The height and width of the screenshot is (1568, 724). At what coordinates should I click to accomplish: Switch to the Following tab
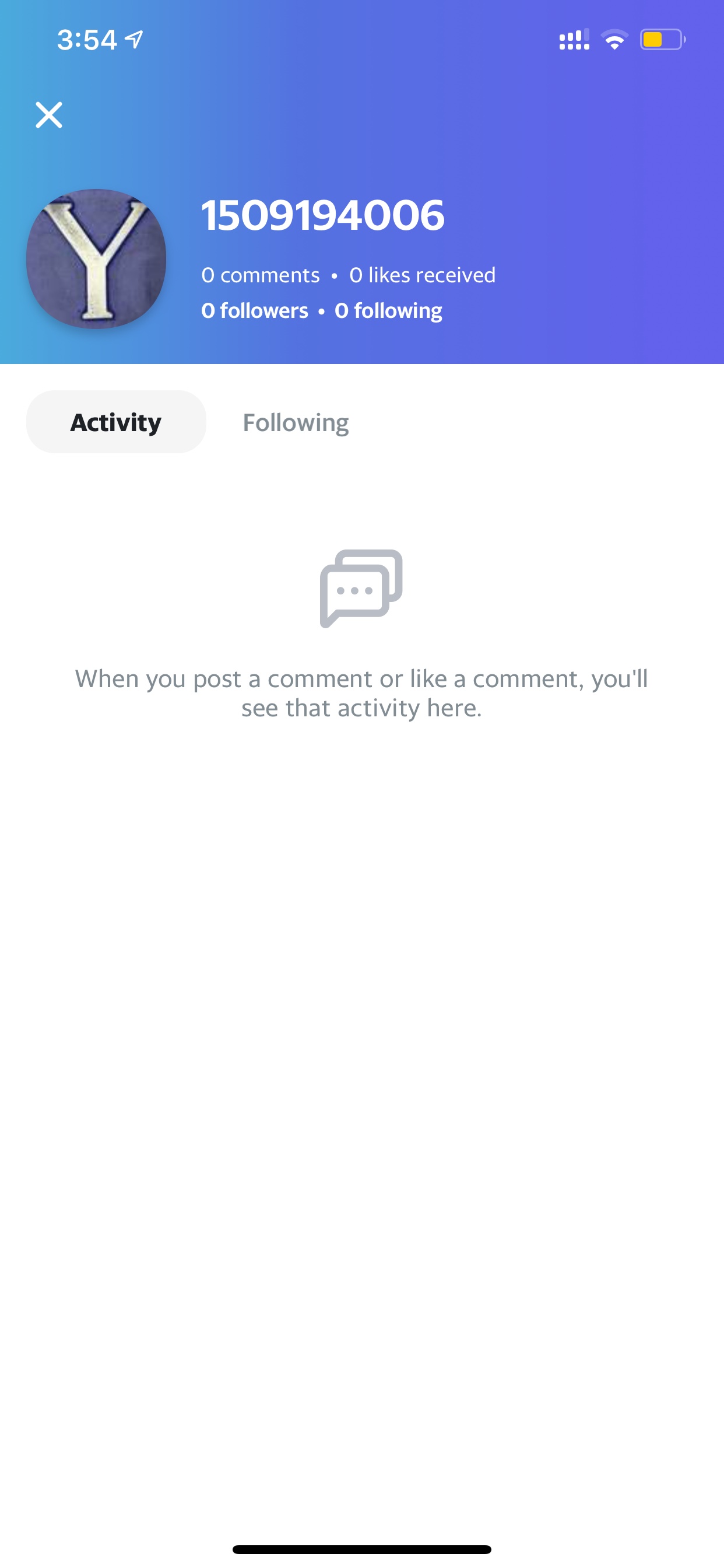point(296,422)
